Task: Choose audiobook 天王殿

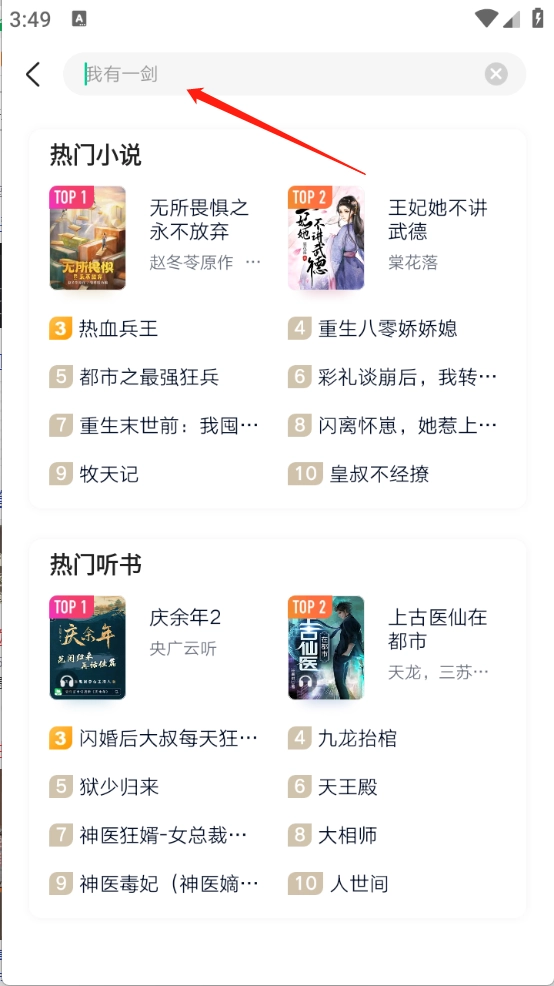Action: click(333, 787)
